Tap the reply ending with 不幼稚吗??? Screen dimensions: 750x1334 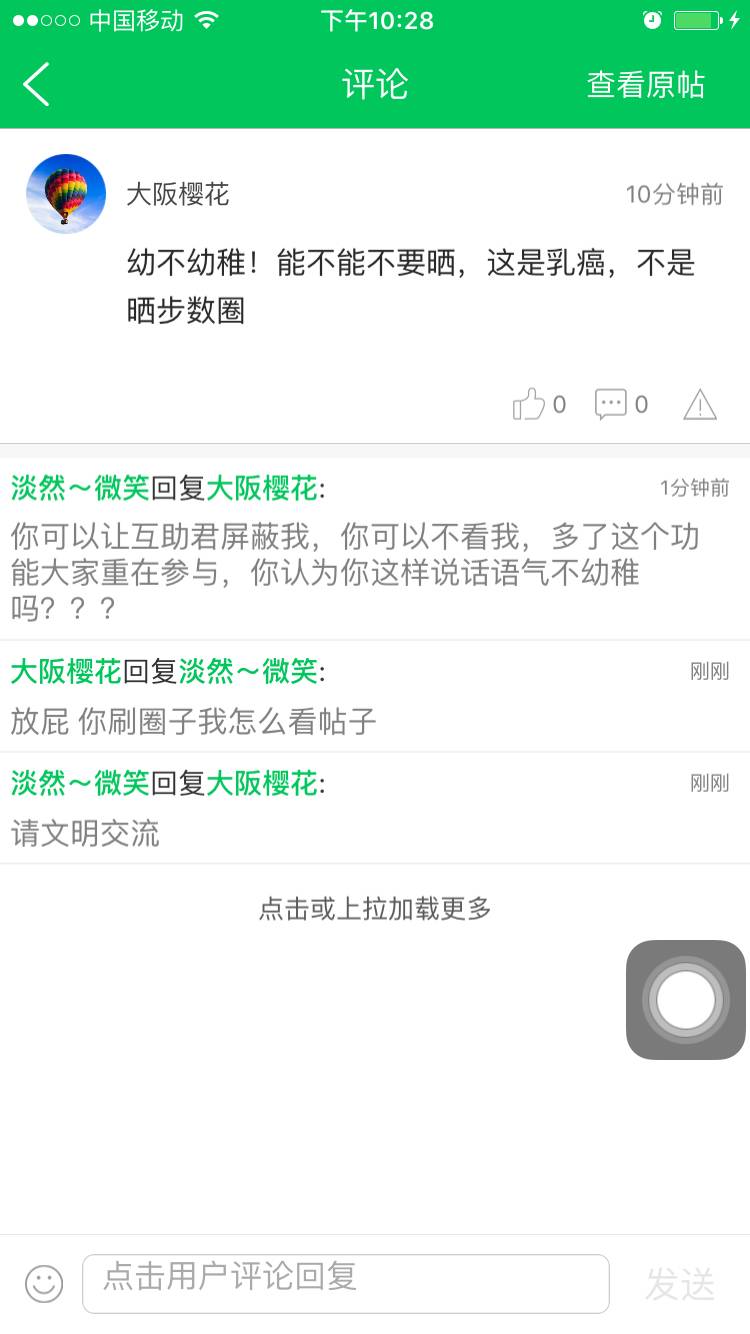[x=355, y=572]
